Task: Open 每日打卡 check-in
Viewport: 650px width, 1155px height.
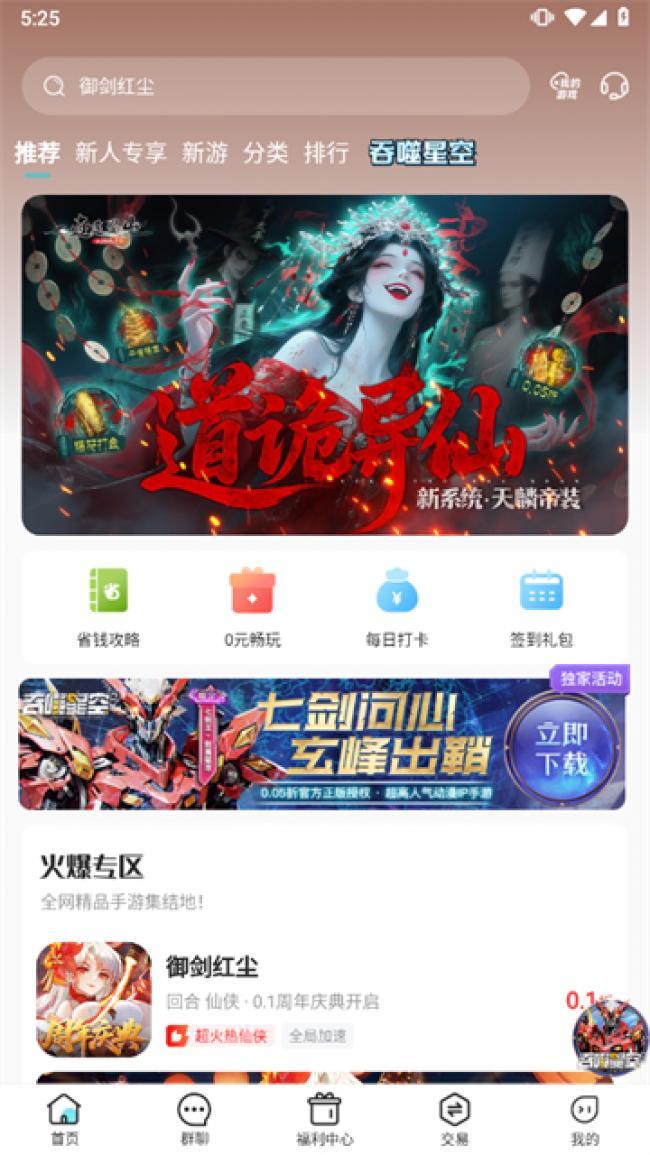Action: coord(397,607)
